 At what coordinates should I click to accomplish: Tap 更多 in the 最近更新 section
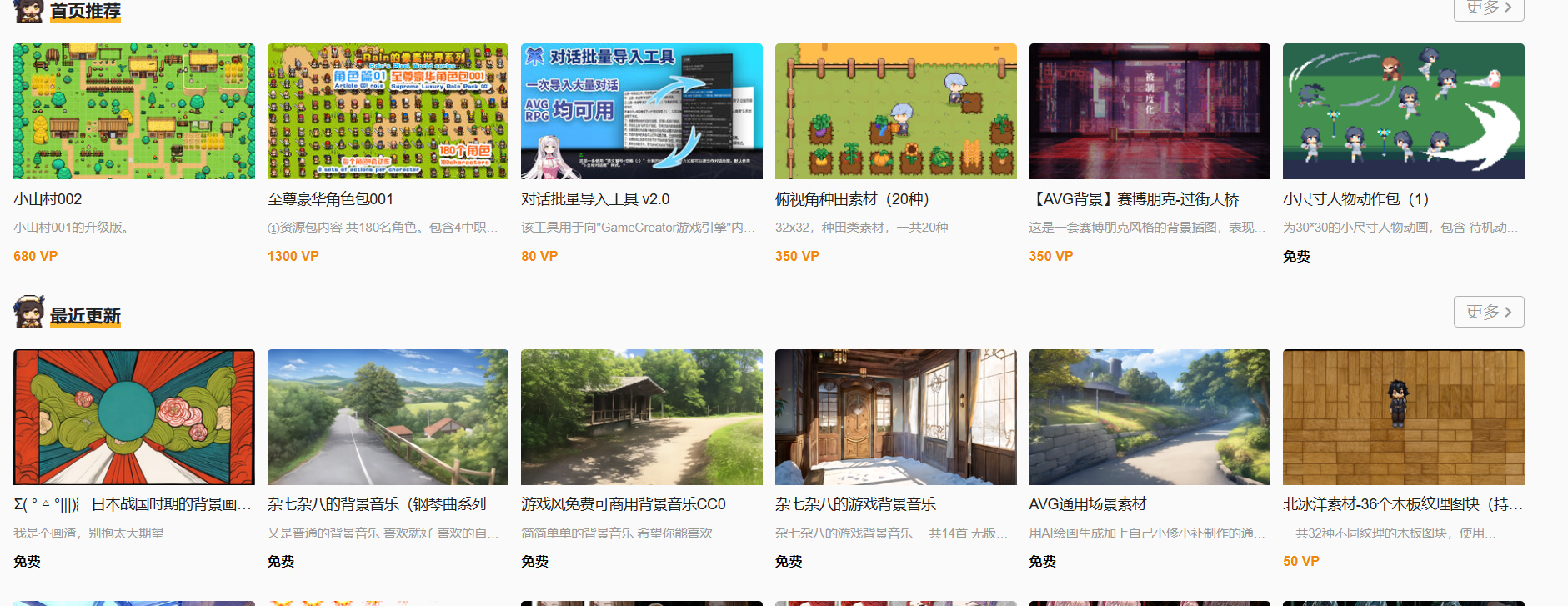point(1489,312)
